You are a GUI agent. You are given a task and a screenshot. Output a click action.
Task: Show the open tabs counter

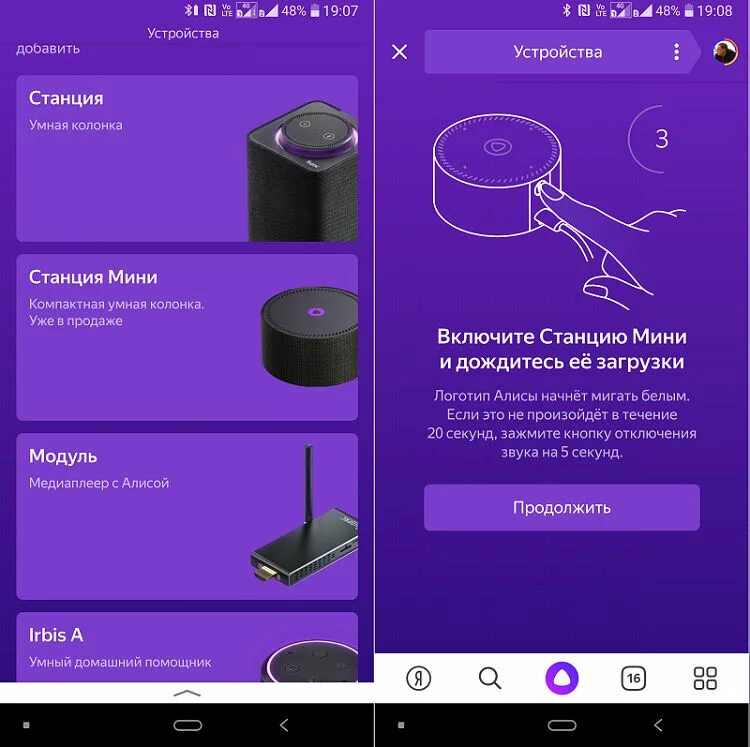click(633, 679)
